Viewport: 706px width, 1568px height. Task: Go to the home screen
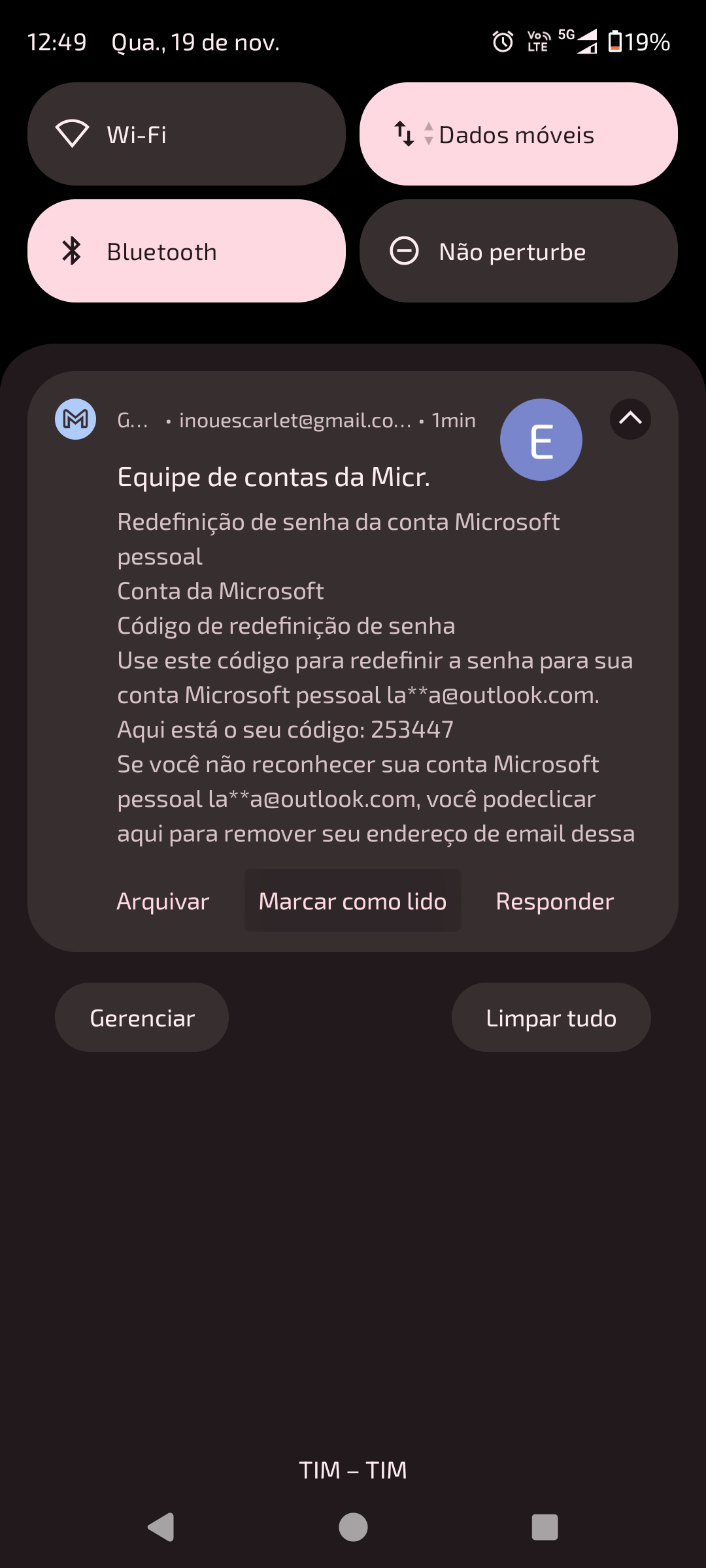coord(353,1527)
